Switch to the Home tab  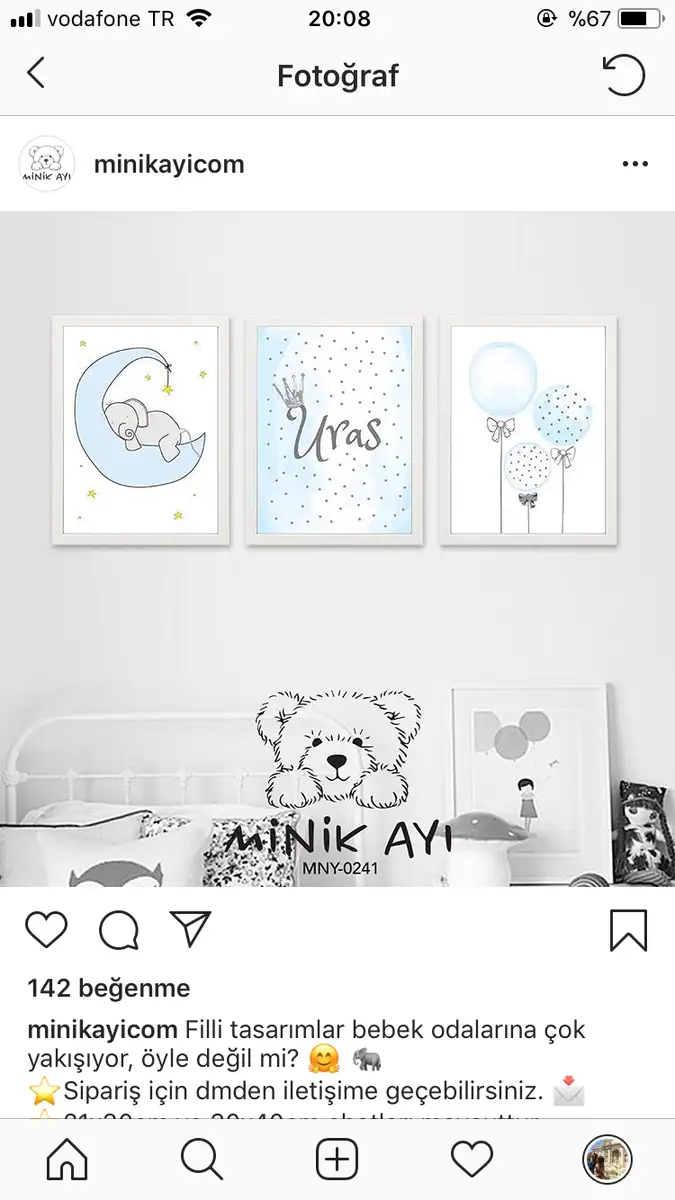(67, 1160)
